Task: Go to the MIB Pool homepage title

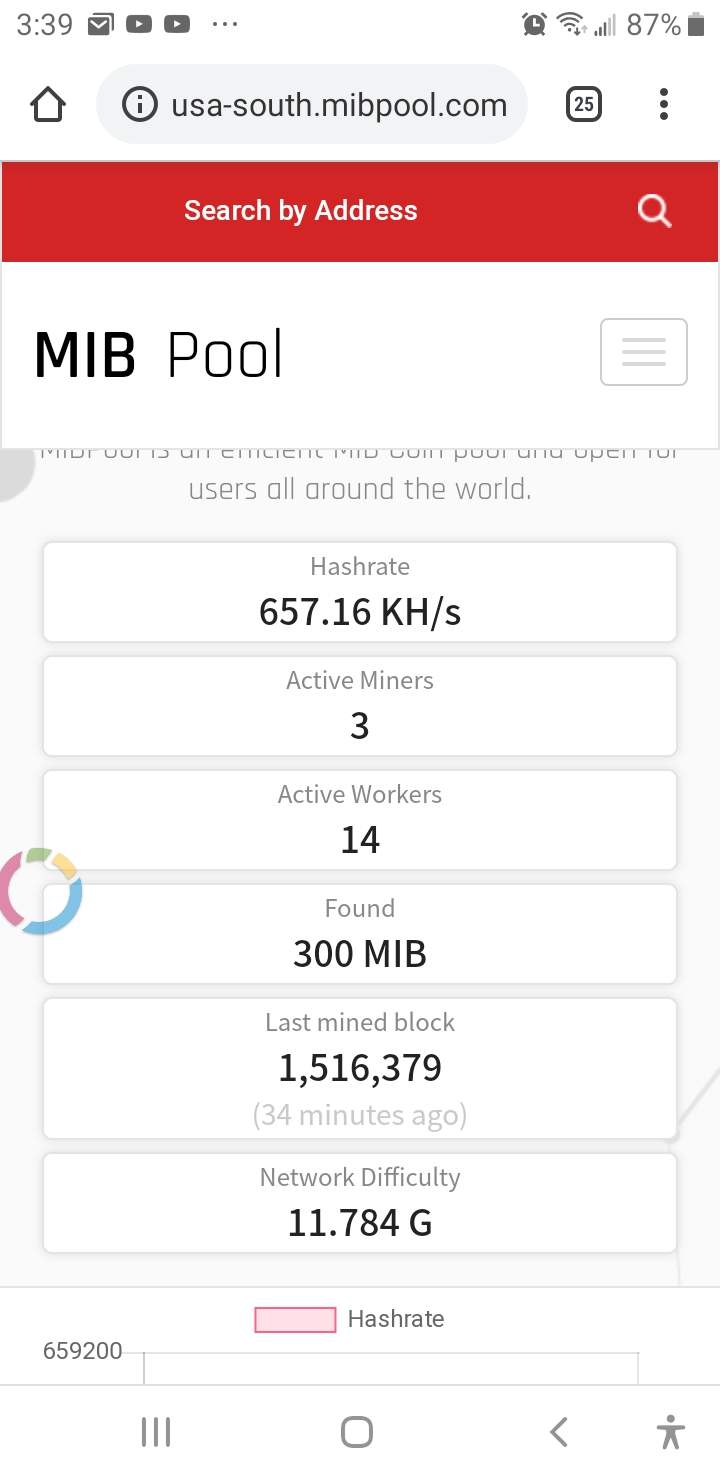Action: (158, 354)
